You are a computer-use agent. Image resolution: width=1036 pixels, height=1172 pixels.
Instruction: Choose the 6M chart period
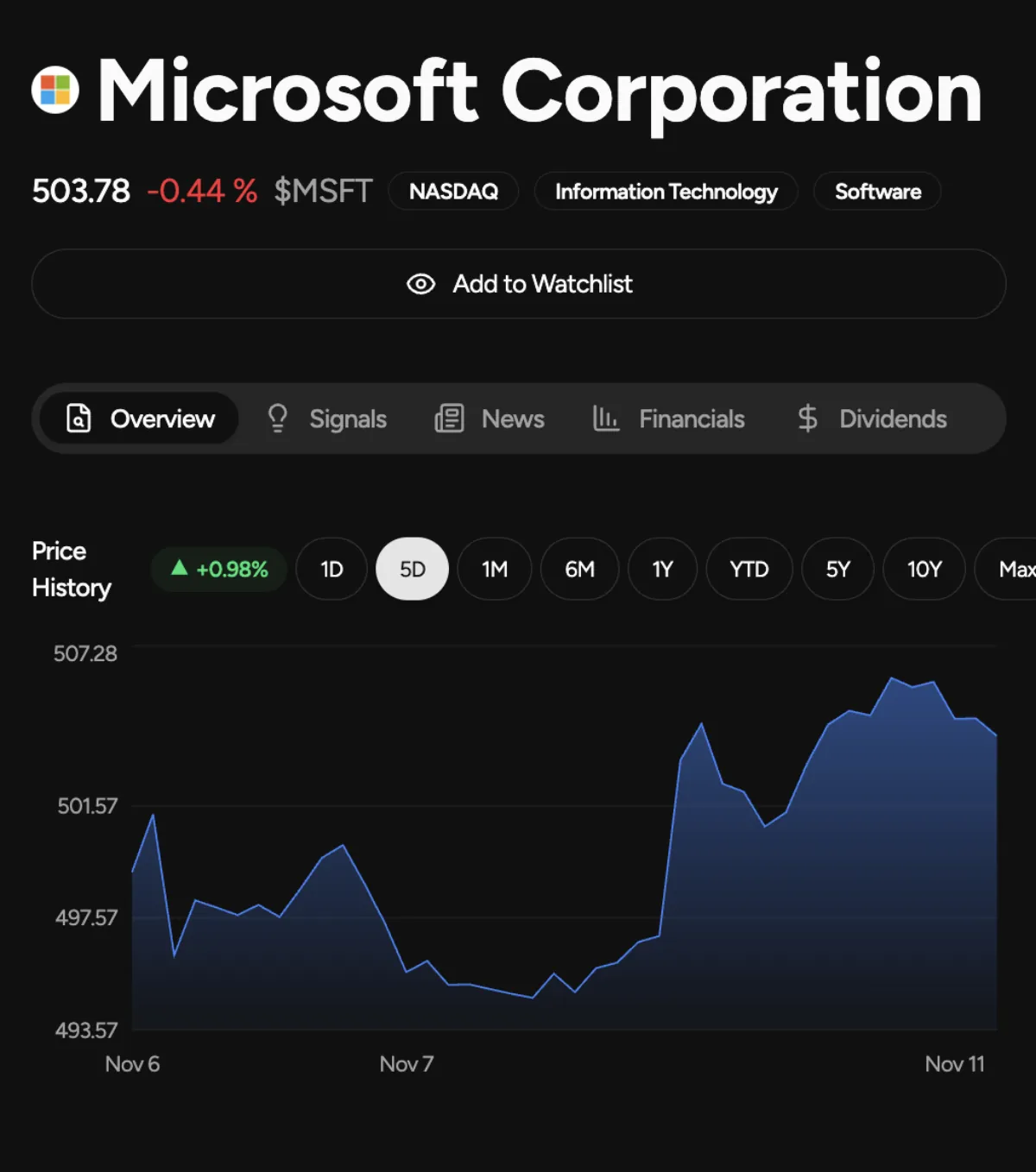579,569
